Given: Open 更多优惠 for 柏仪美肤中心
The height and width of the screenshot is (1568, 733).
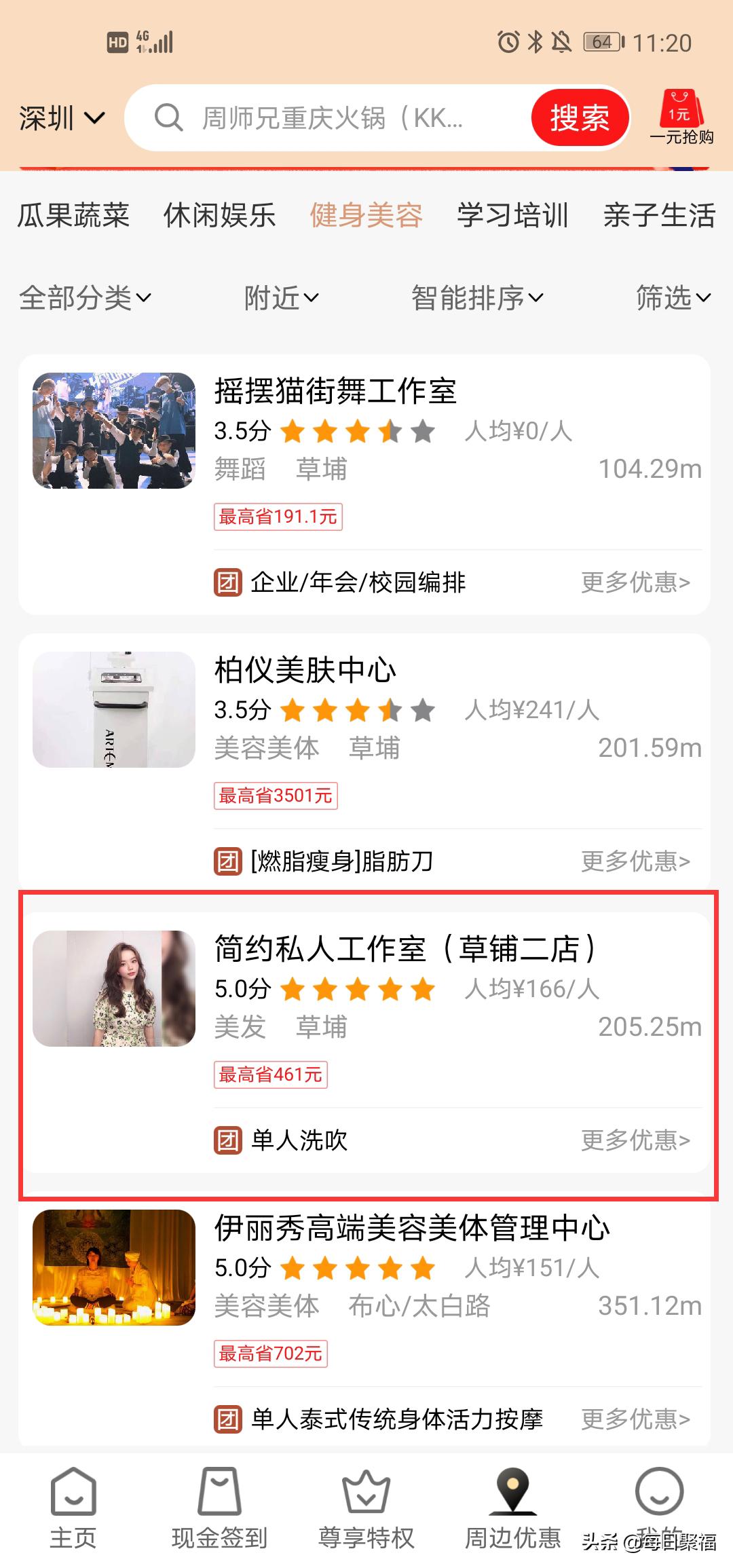Looking at the screenshot, I should [635, 861].
